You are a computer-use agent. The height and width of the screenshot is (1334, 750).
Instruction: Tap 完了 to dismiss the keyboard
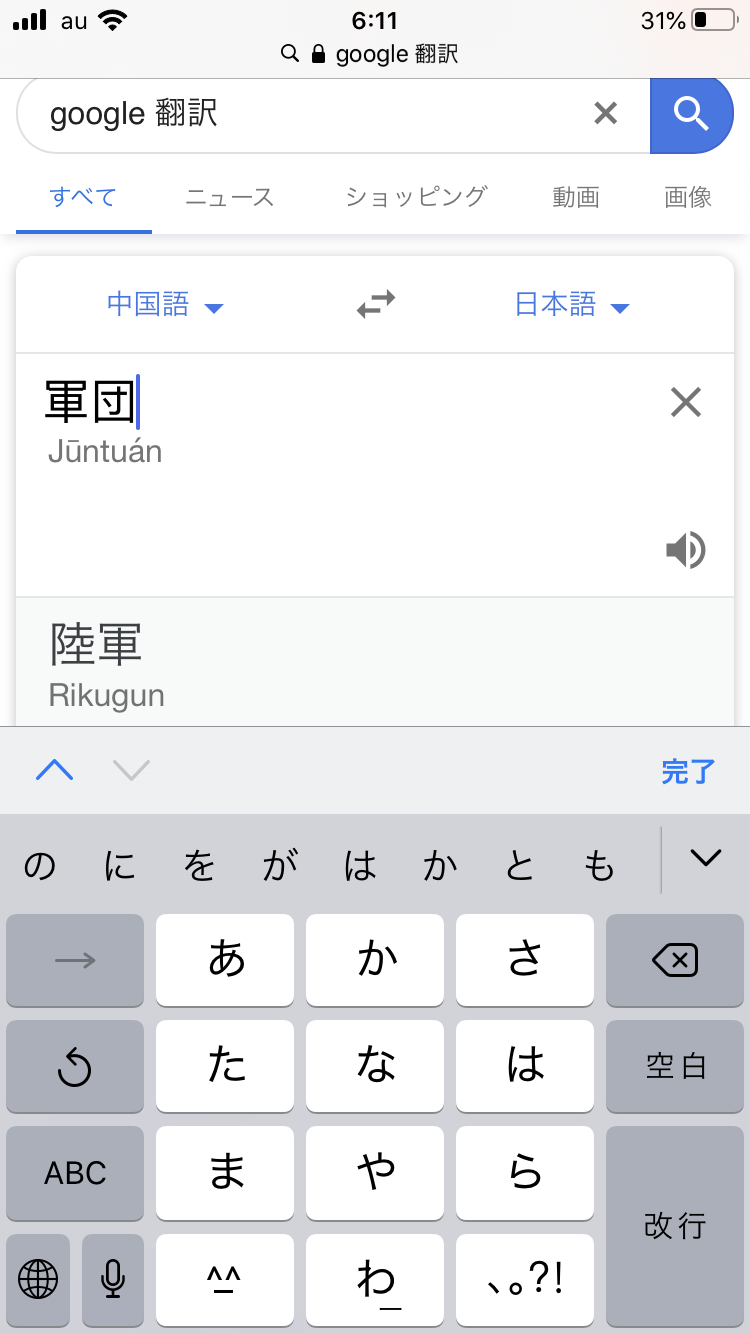[x=688, y=771]
